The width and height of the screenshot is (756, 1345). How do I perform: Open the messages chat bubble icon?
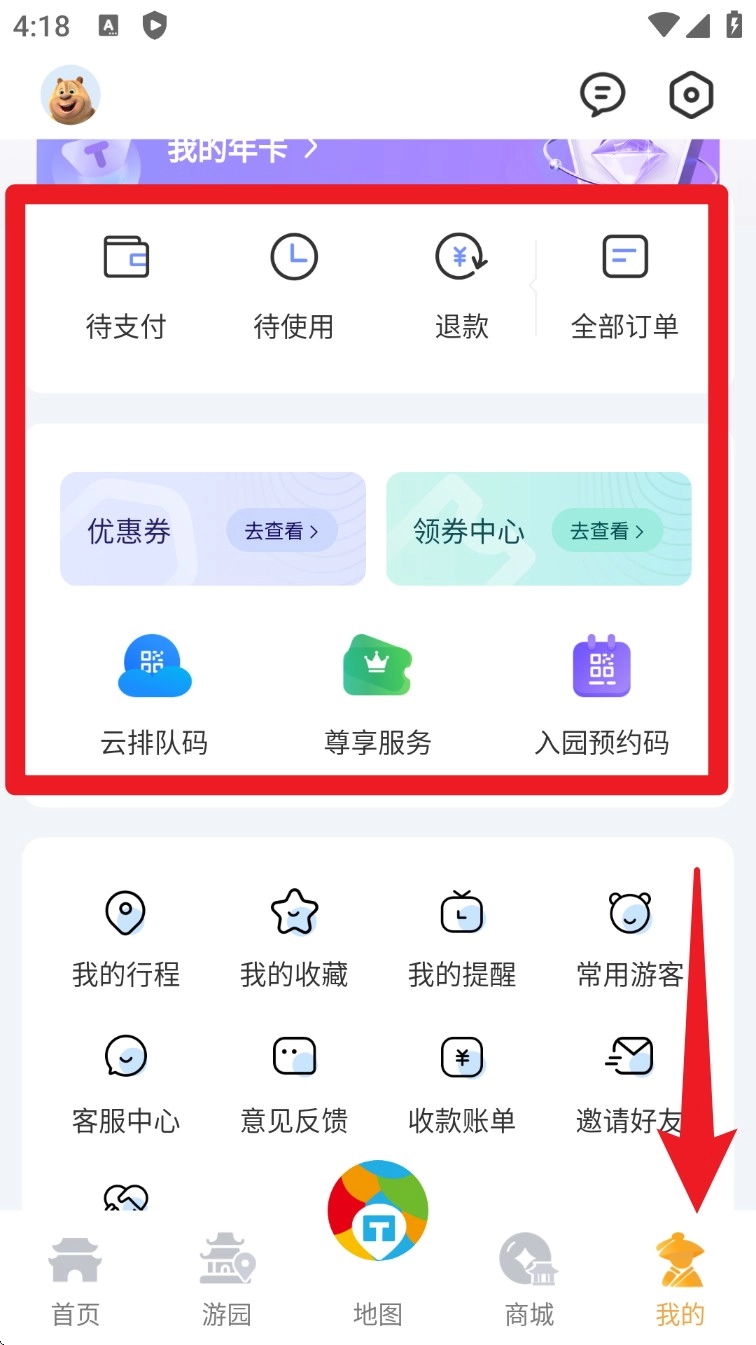click(x=602, y=96)
